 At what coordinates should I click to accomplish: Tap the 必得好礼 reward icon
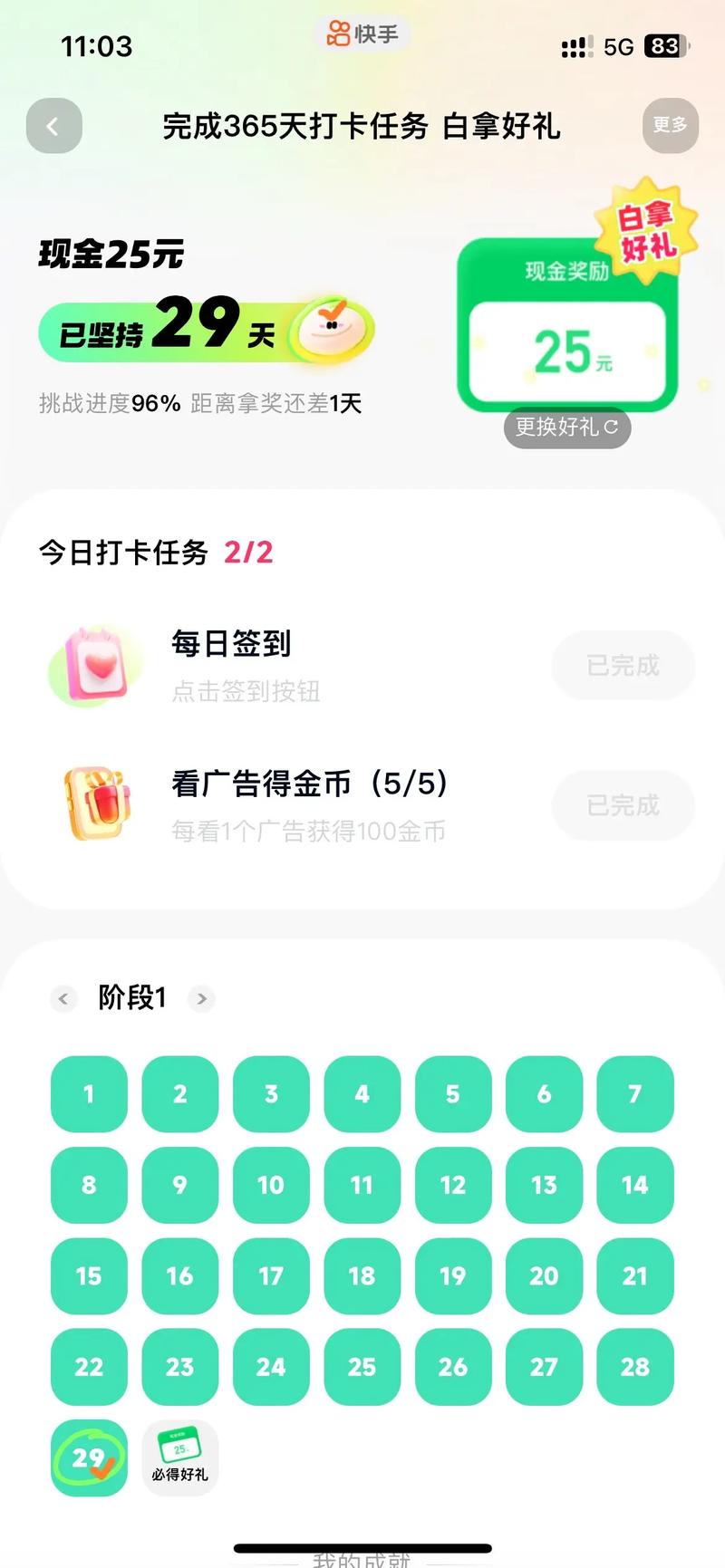click(x=179, y=1457)
